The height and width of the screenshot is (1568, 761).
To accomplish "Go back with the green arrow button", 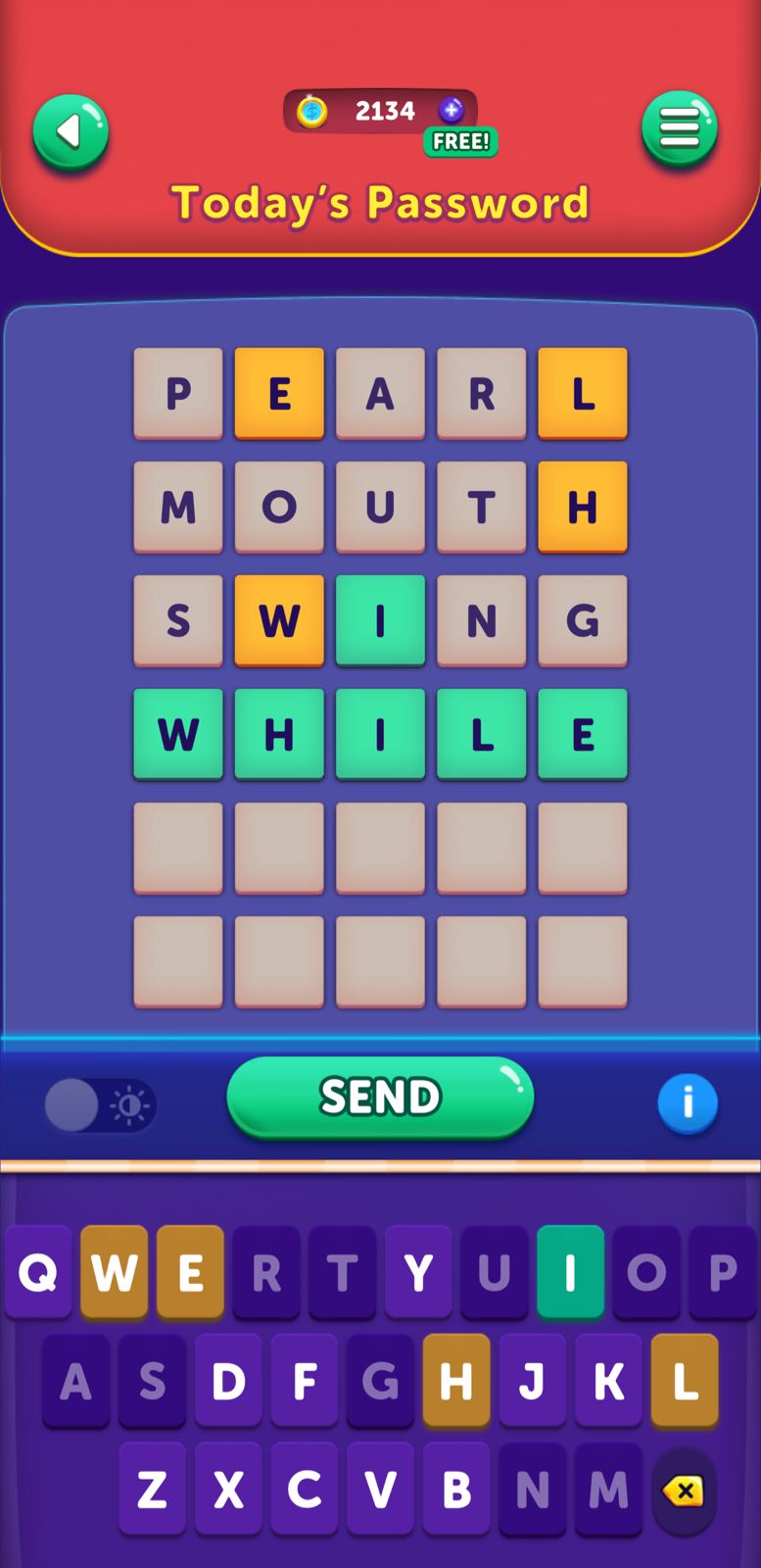I will [x=70, y=131].
